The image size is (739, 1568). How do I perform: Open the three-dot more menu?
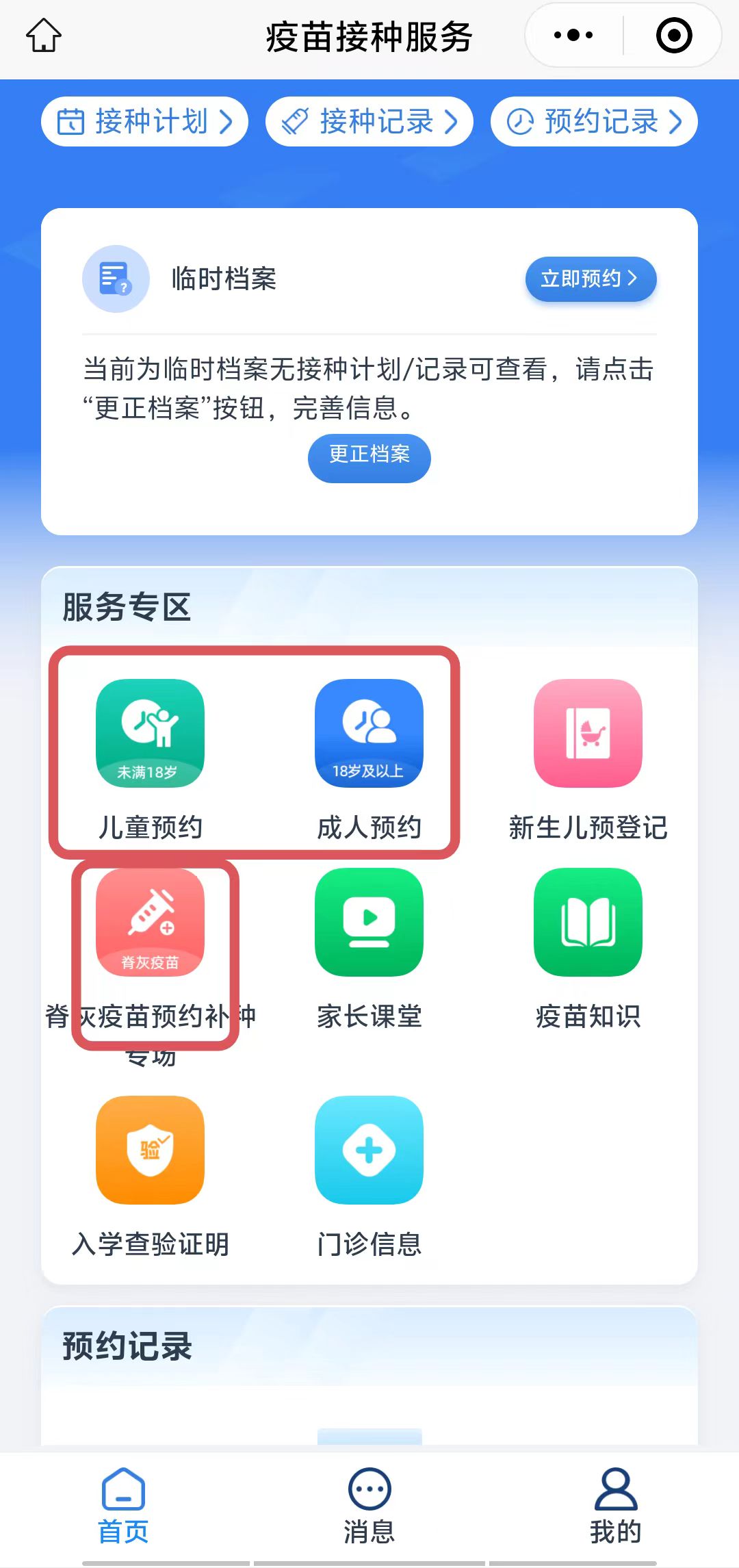(x=573, y=36)
